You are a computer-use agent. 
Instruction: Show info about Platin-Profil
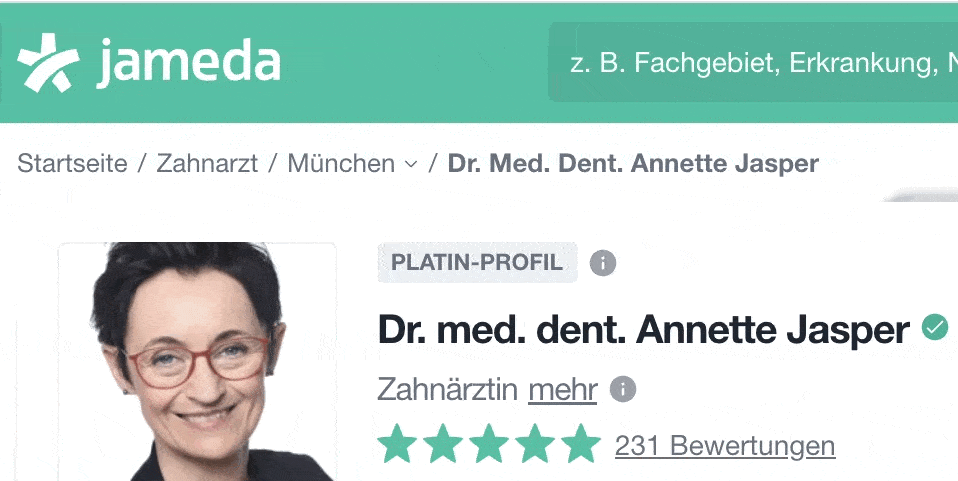(x=603, y=264)
